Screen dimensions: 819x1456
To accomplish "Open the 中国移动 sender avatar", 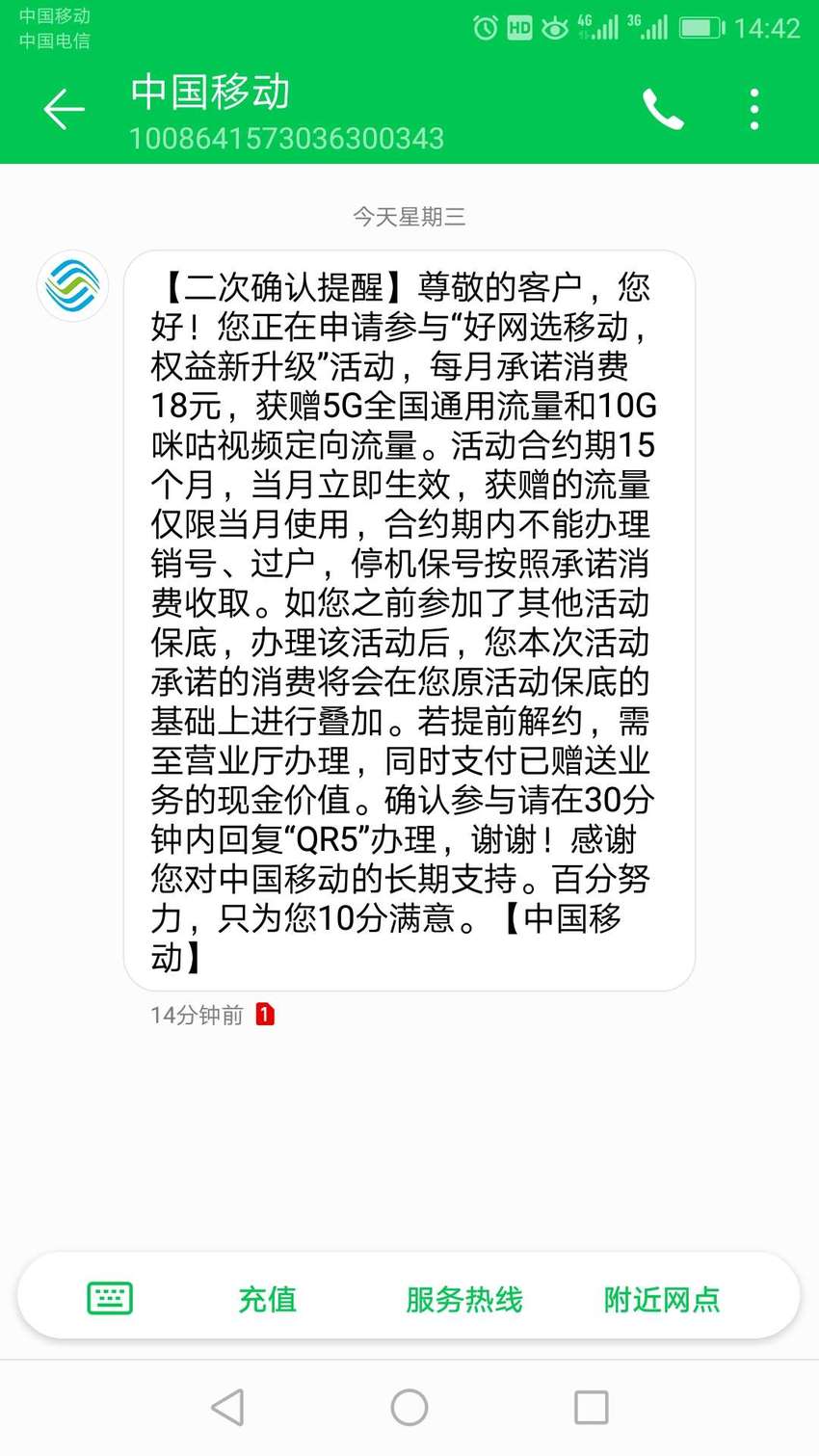I will pyautogui.click(x=72, y=286).
